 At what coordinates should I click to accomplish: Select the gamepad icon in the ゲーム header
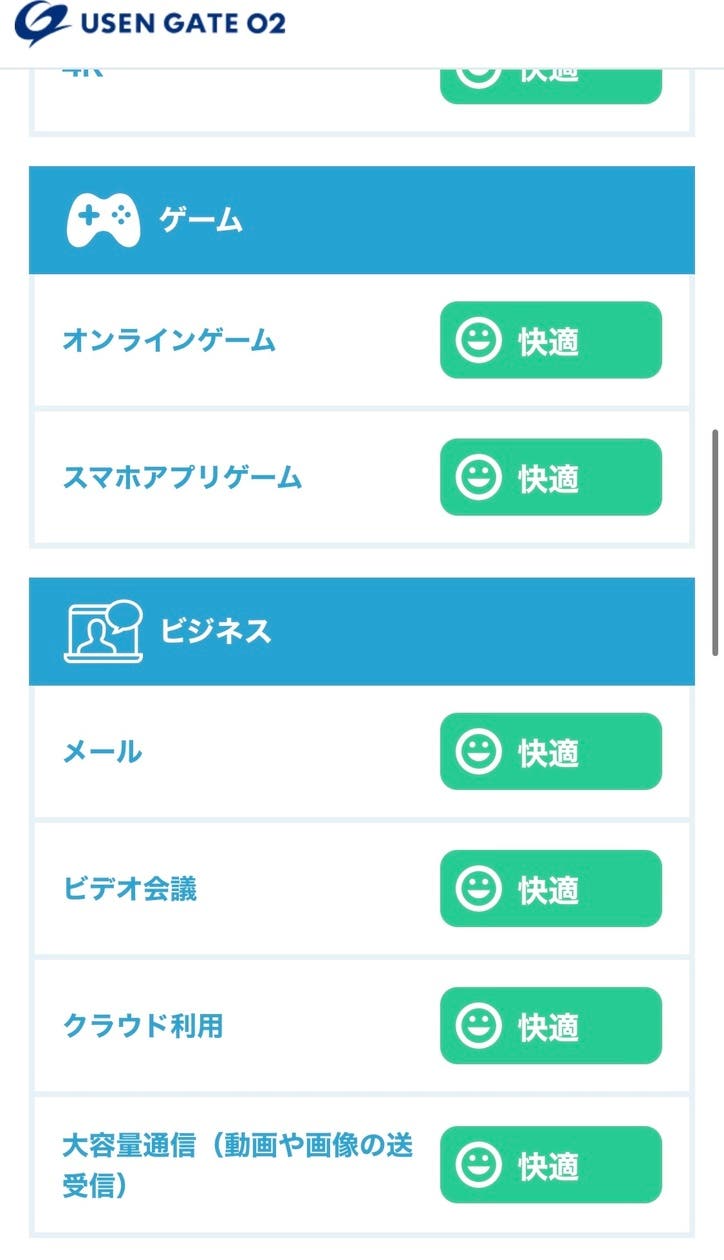(100, 219)
